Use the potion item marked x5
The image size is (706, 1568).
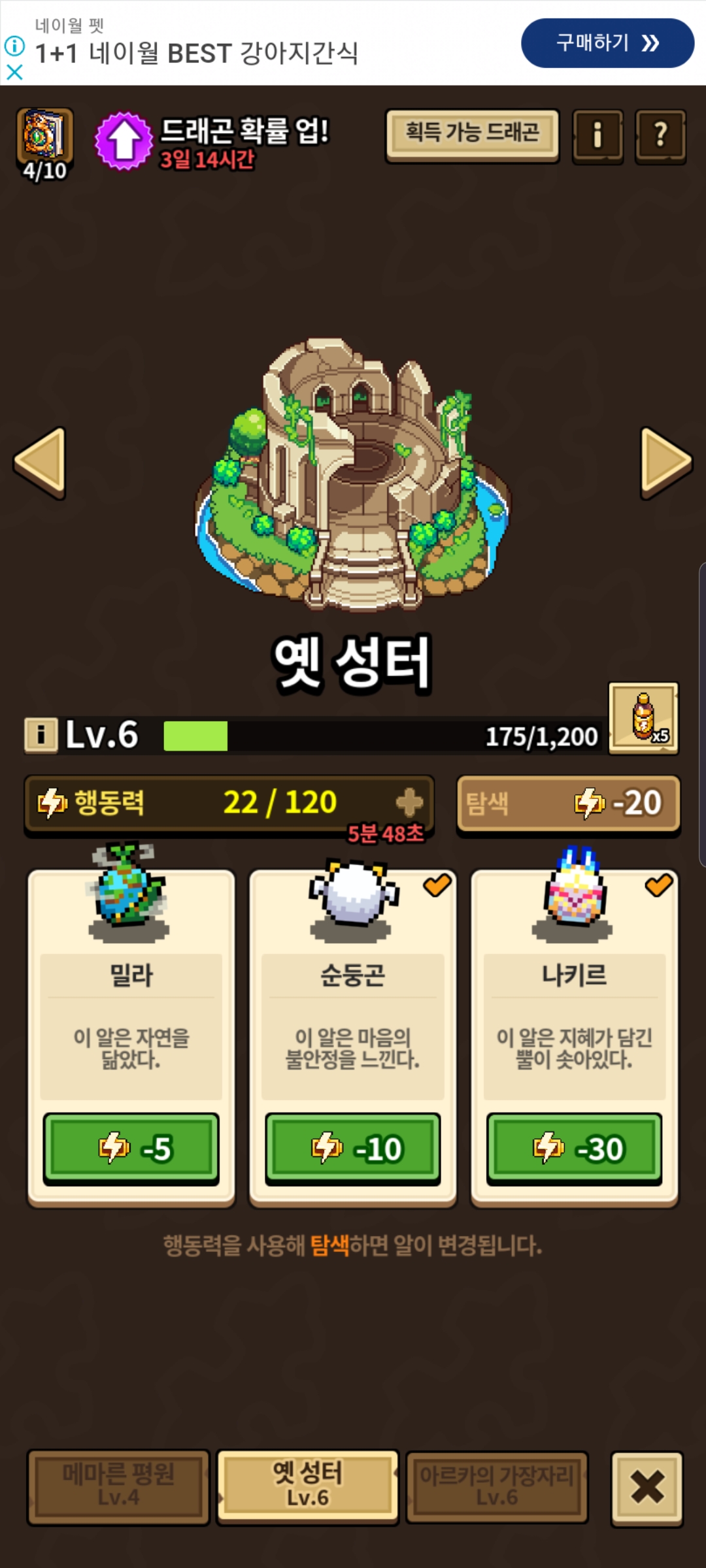pos(643,718)
